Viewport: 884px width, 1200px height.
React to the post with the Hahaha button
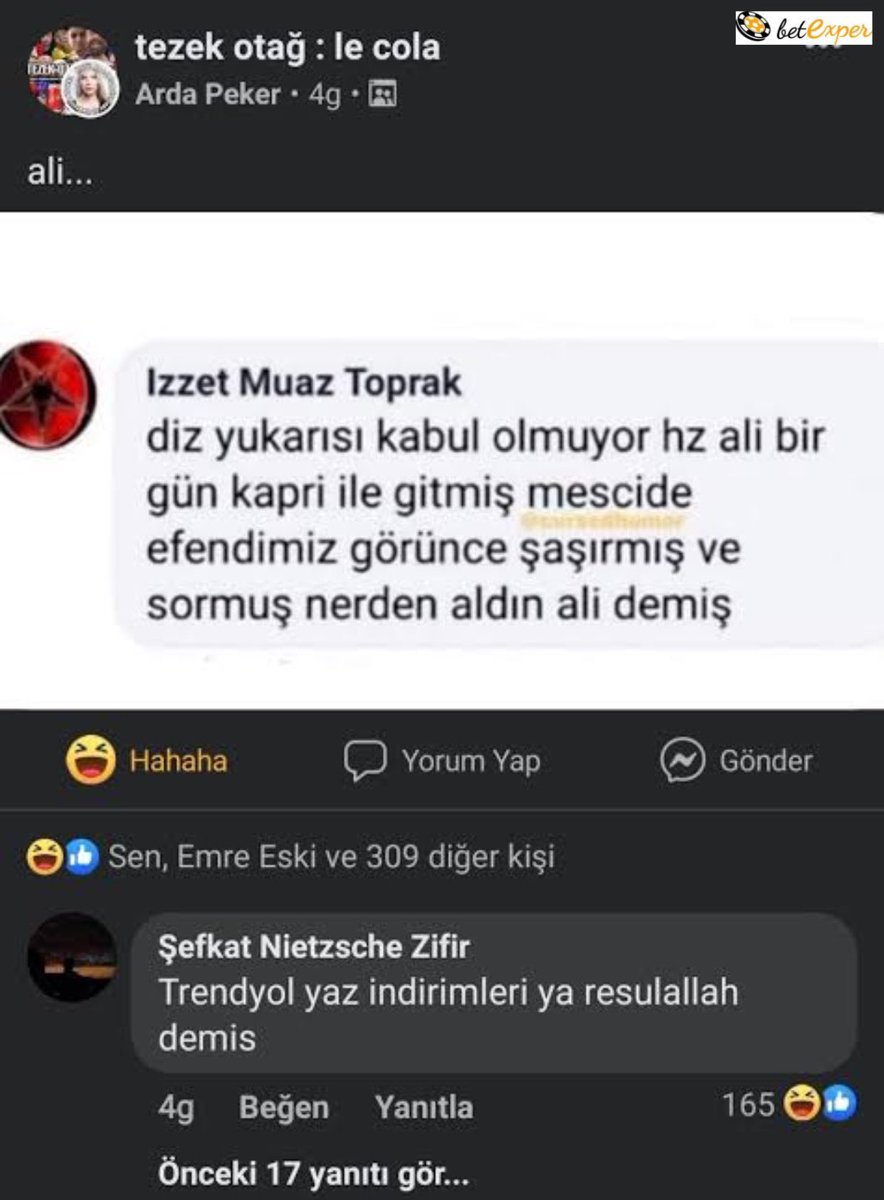147,761
